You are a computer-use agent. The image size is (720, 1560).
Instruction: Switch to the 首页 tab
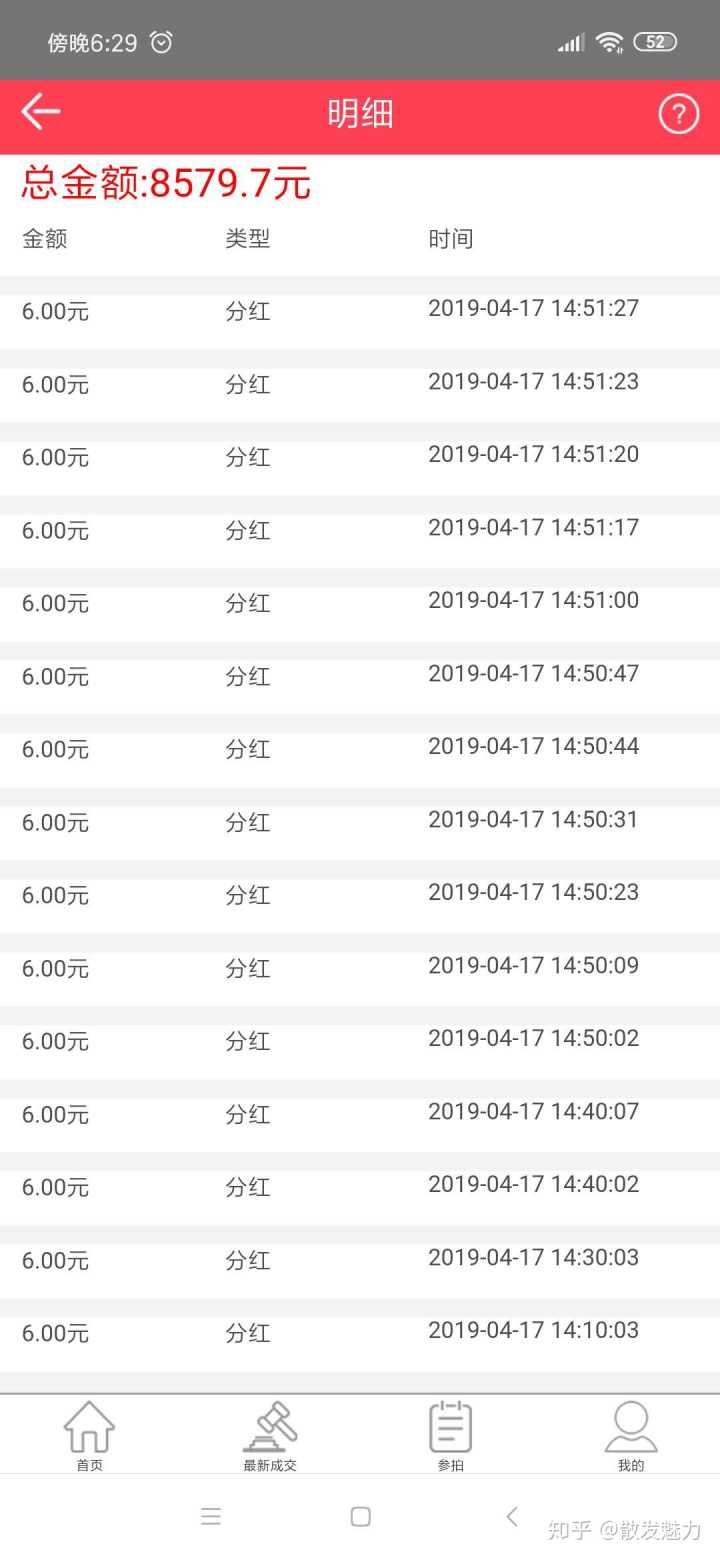point(89,1435)
